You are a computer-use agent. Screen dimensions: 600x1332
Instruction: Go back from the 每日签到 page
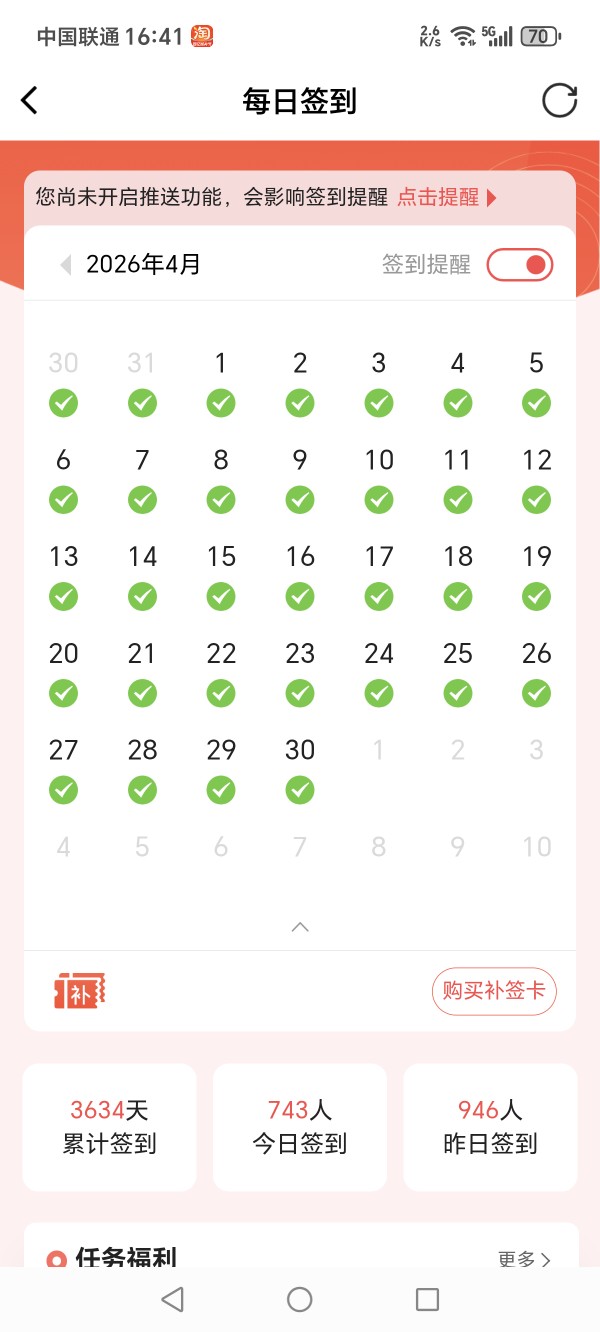tap(29, 100)
